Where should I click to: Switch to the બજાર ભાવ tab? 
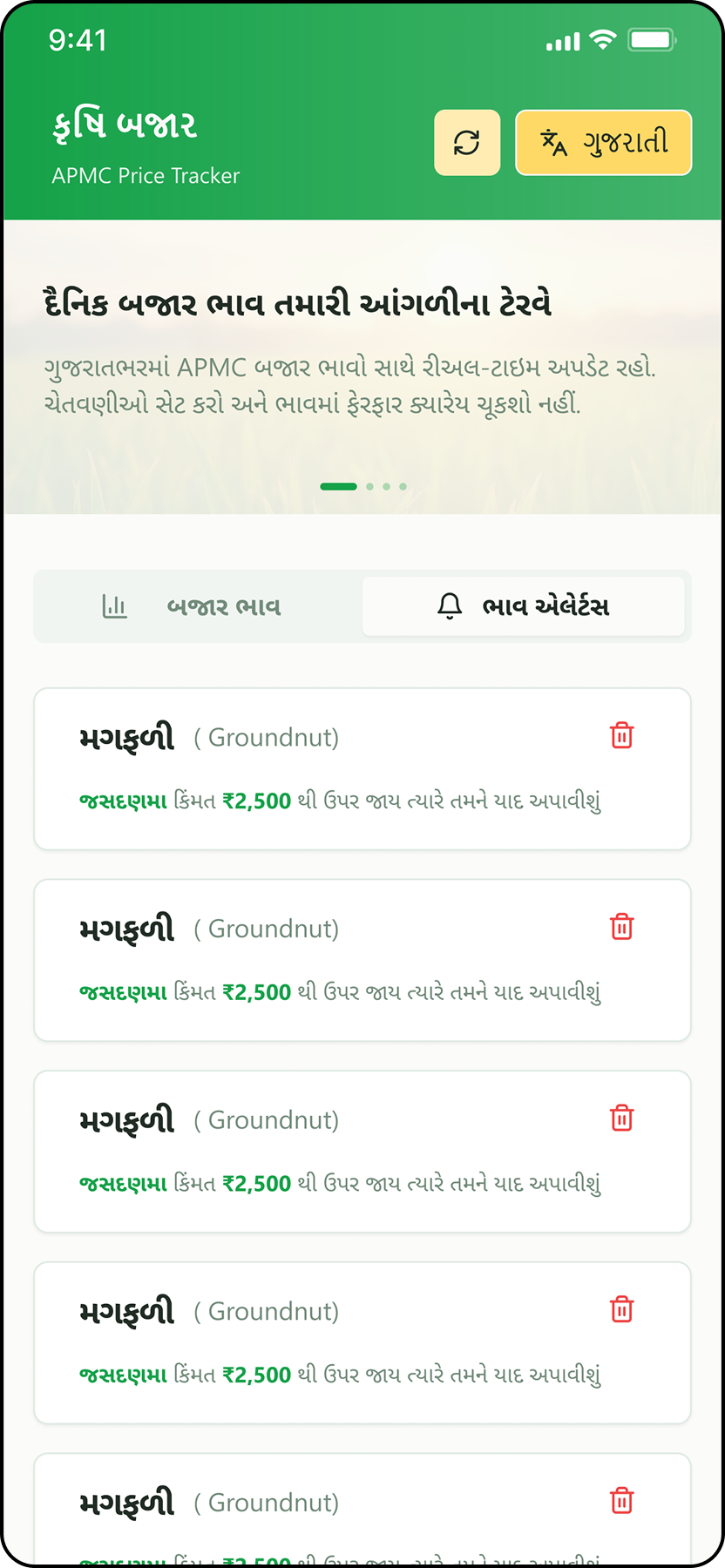pos(198,606)
